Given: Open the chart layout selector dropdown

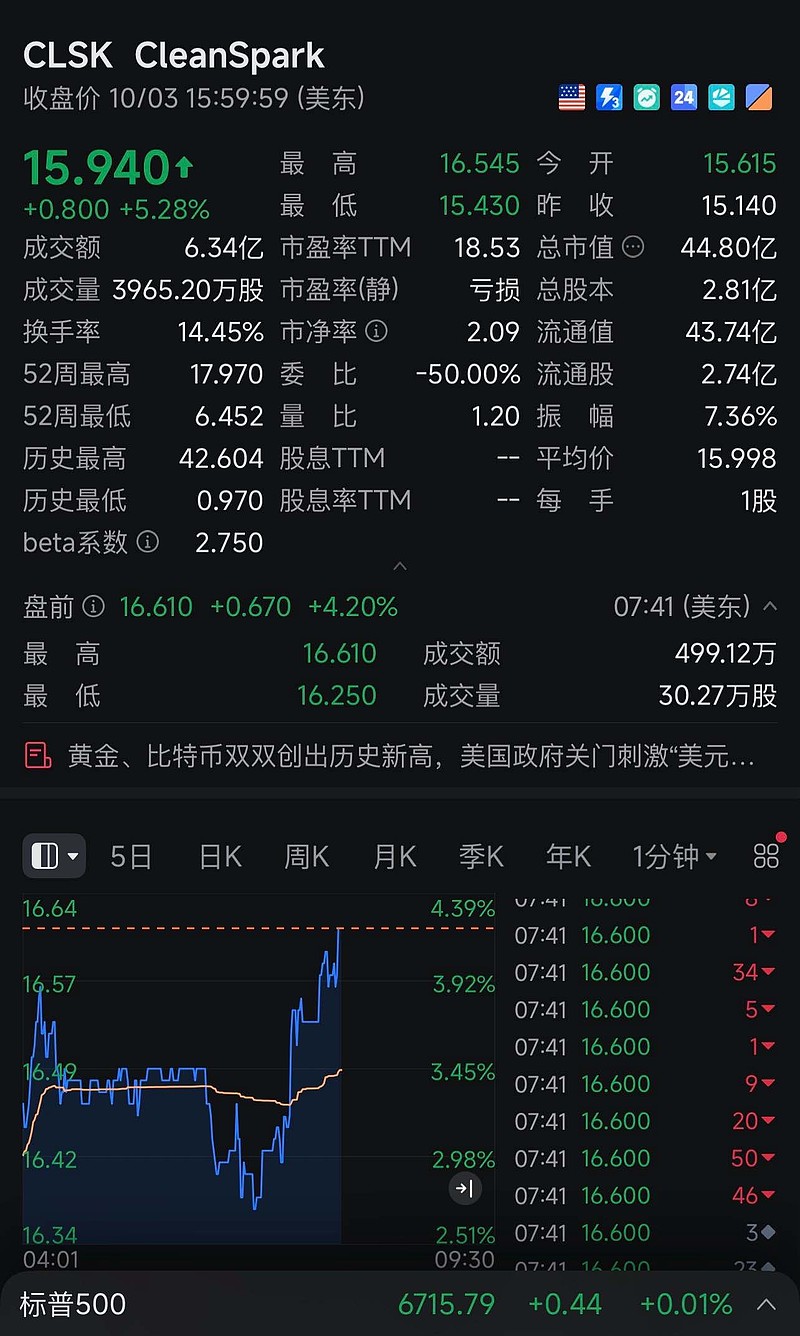Looking at the screenshot, I should point(55,857).
